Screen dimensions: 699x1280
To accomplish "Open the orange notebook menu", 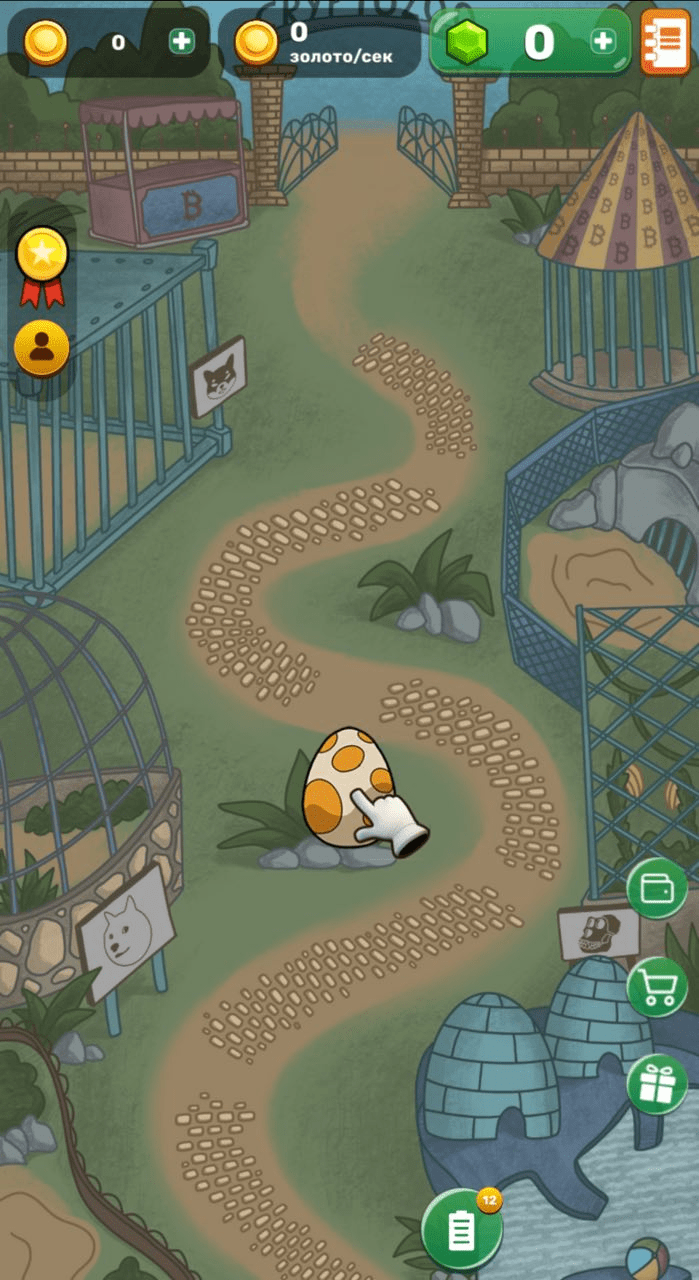I will pos(665,42).
